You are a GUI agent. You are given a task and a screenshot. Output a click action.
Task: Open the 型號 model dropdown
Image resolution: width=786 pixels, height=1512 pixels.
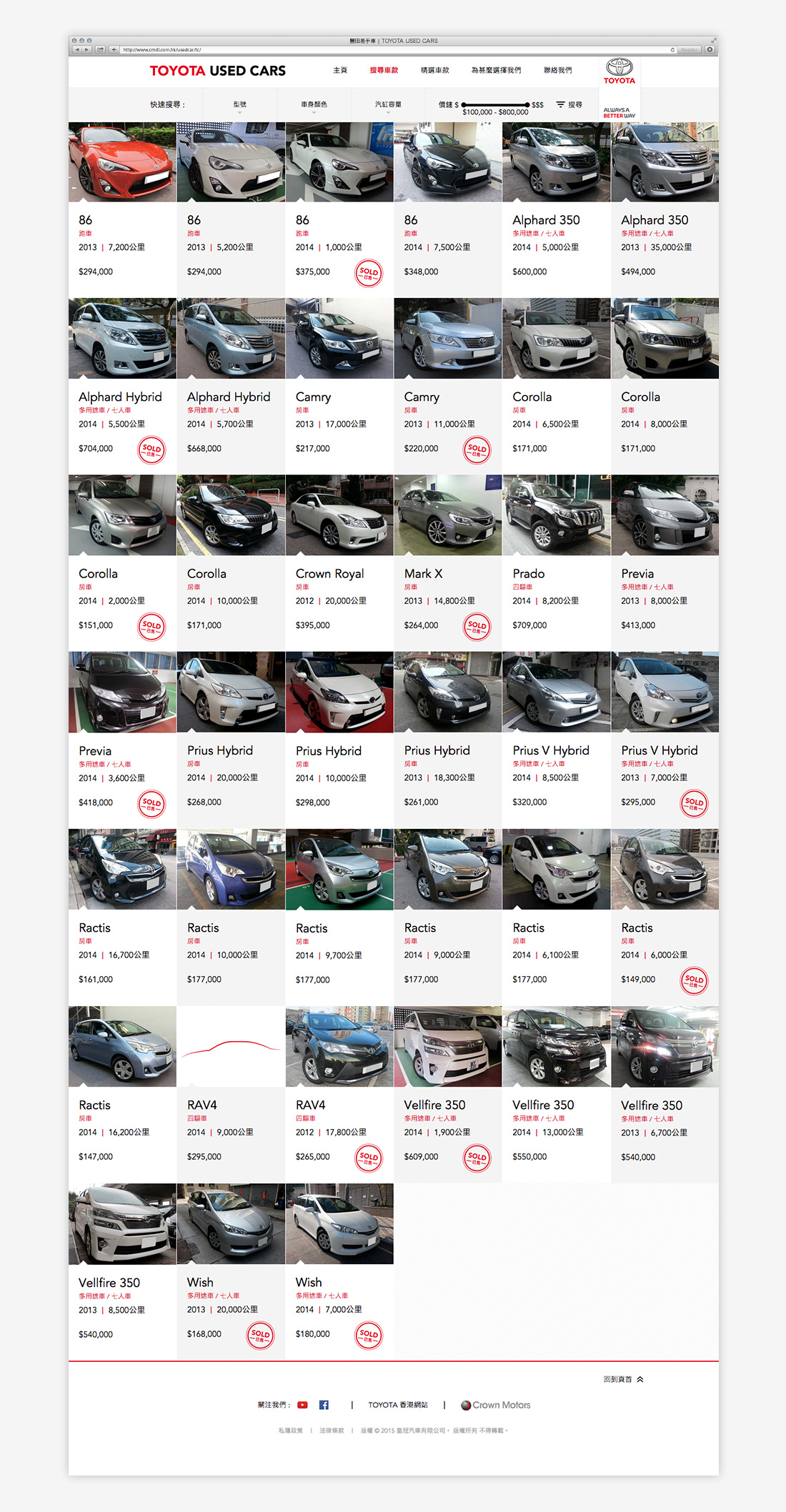point(240,104)
